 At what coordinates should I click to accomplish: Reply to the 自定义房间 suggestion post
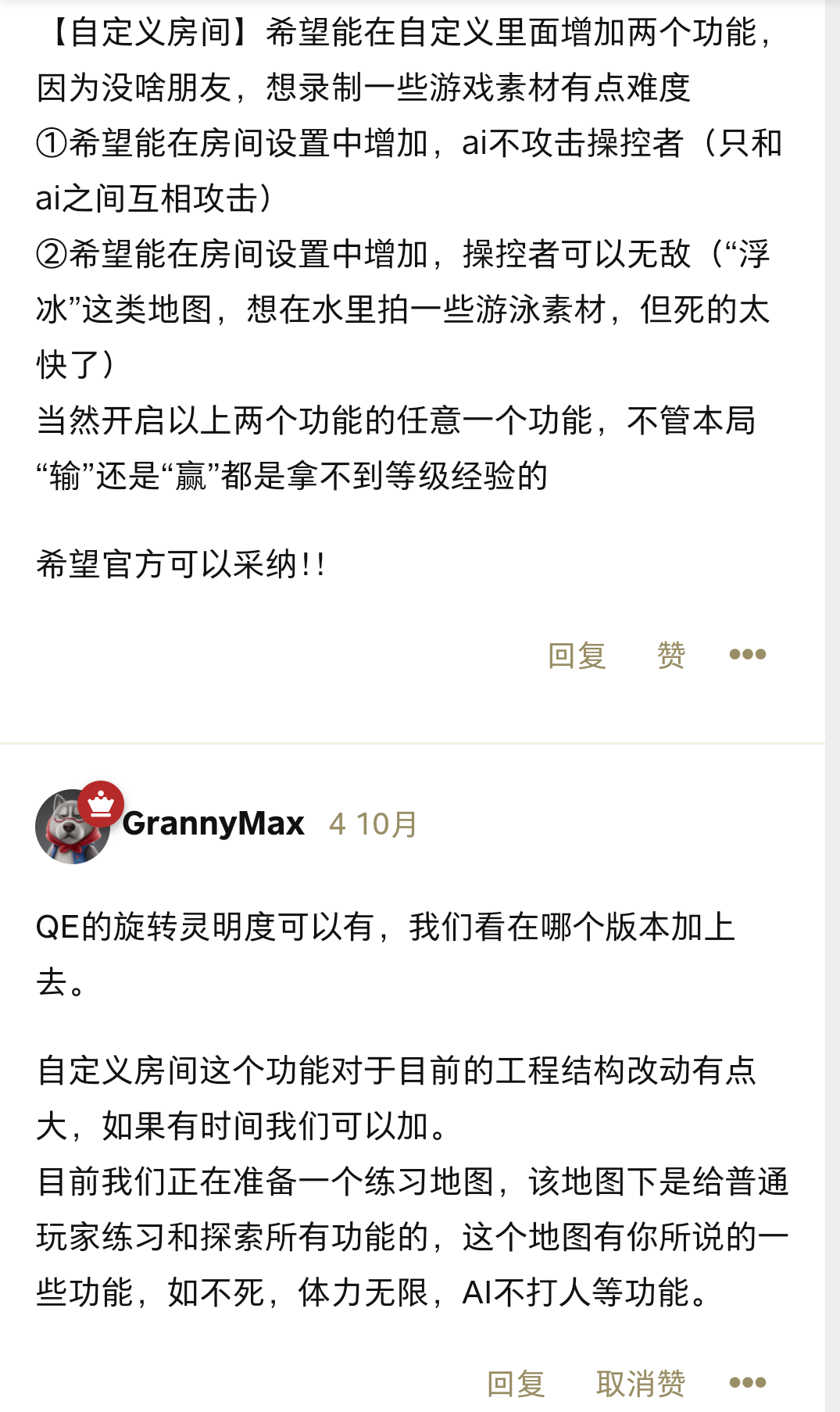click(x=577, y=655)
